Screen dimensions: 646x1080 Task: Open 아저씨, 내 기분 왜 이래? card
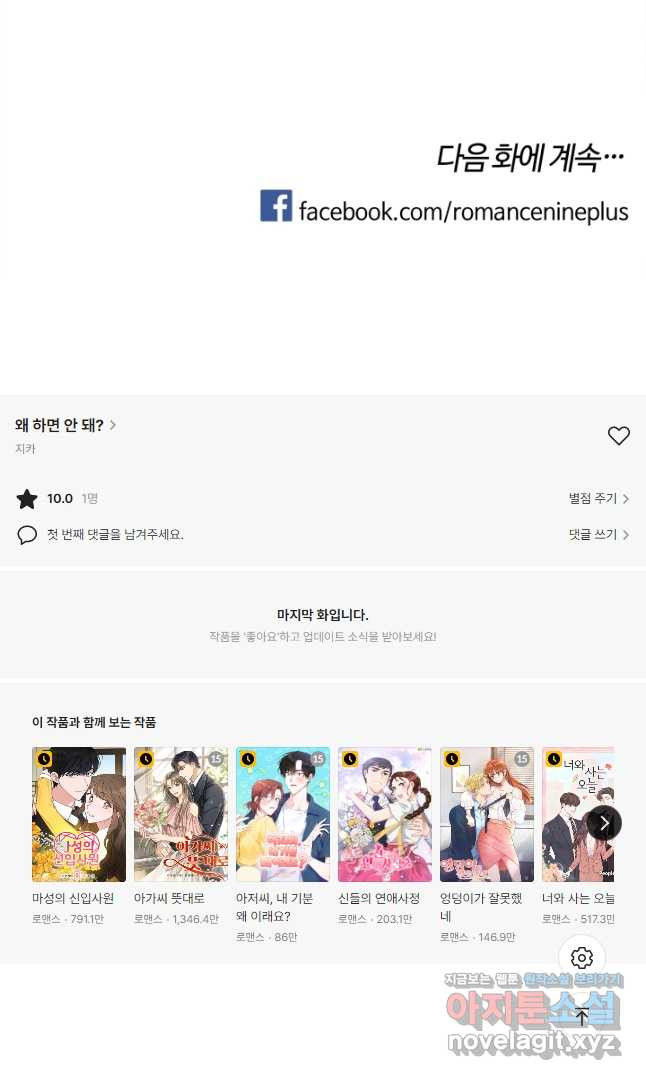tap(283, 814)
